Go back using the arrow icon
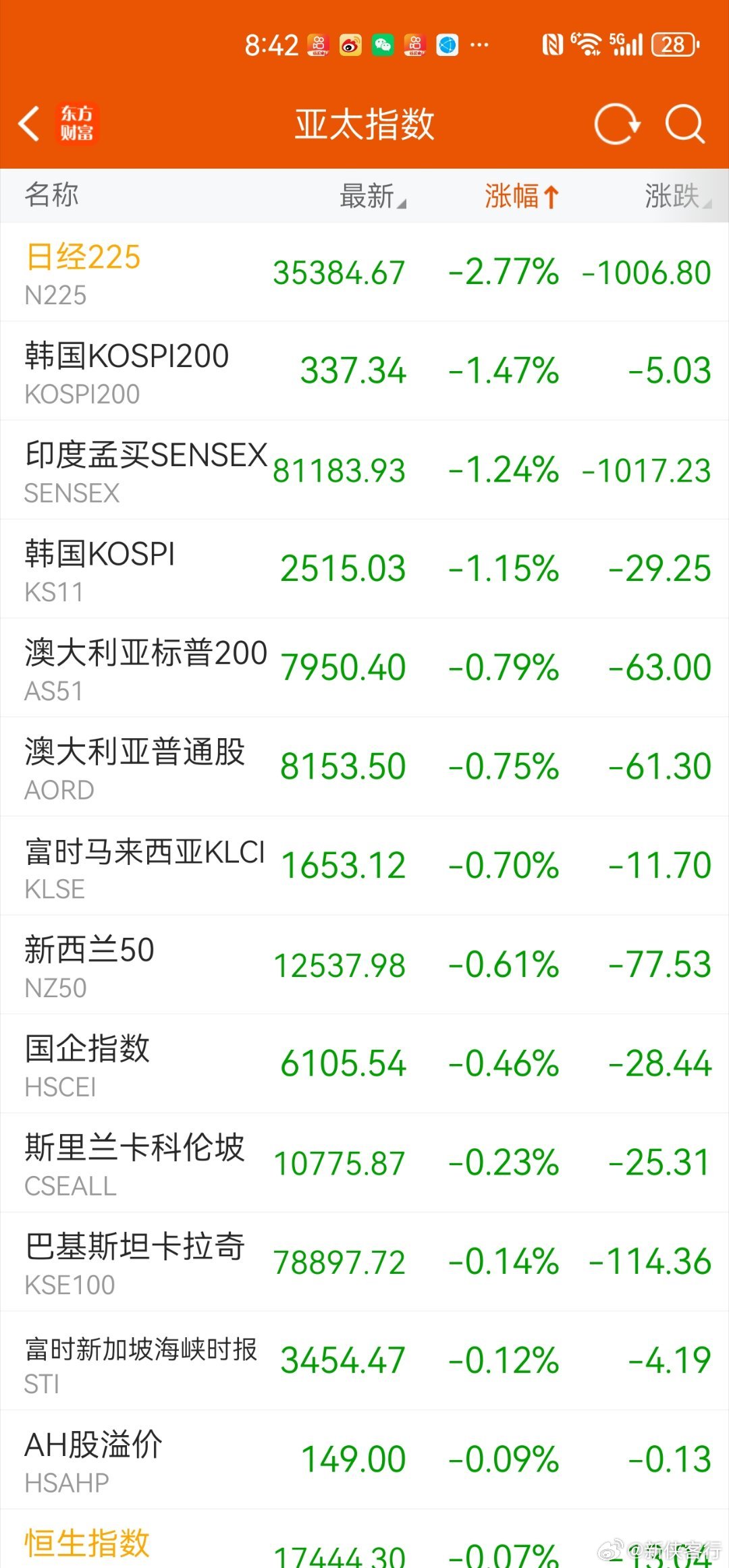Image resolution: width=729 pixels, height=1568 pixels. (x=30, y=124)
